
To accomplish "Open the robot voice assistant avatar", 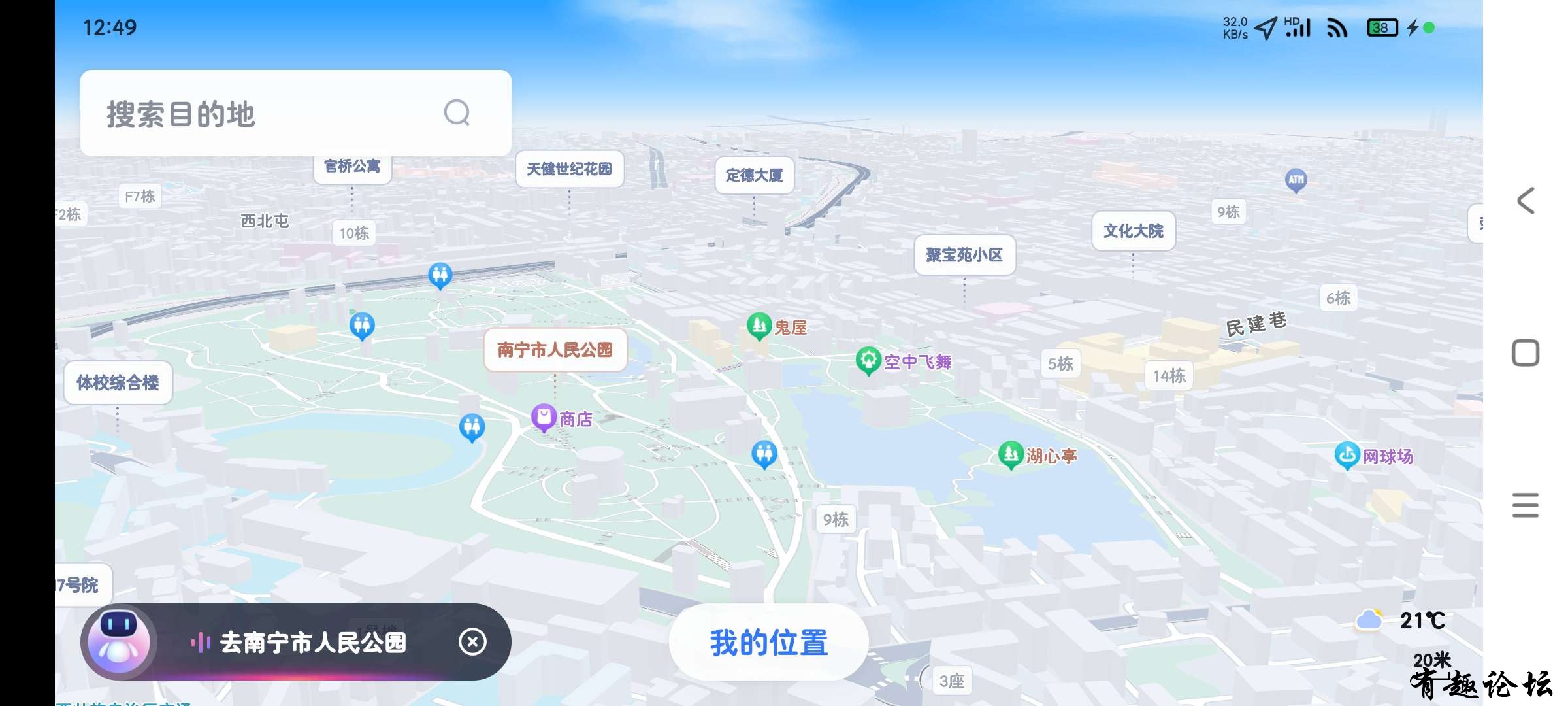I will [118, 642].
